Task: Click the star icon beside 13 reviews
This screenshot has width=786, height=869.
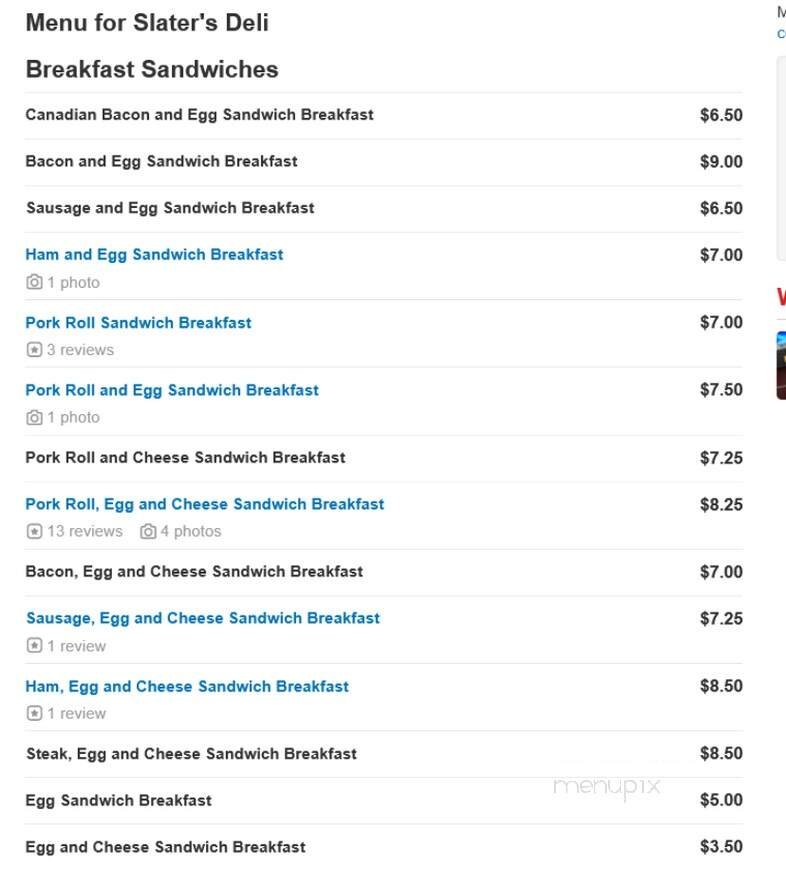Action: tap(32, 531)
